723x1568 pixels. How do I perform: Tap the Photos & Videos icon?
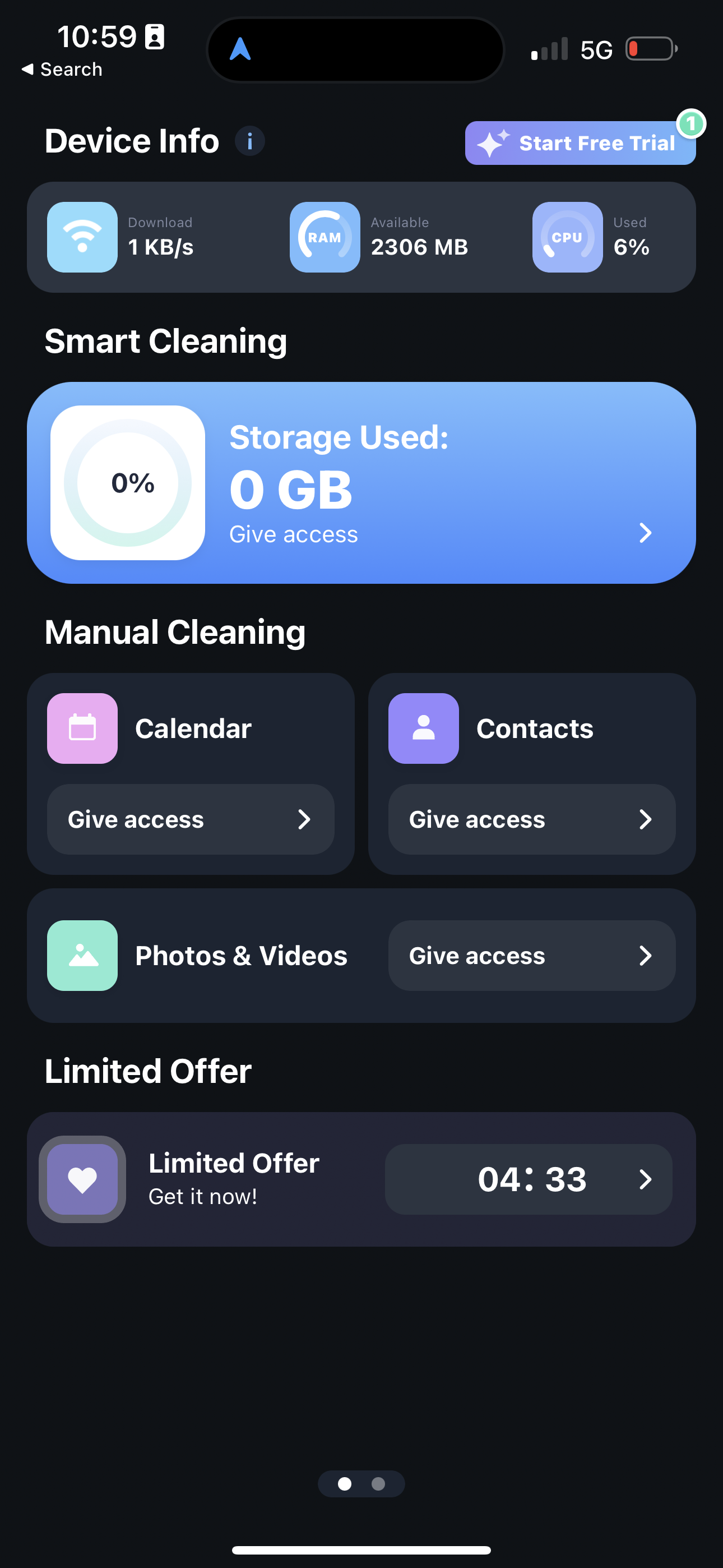82,955
